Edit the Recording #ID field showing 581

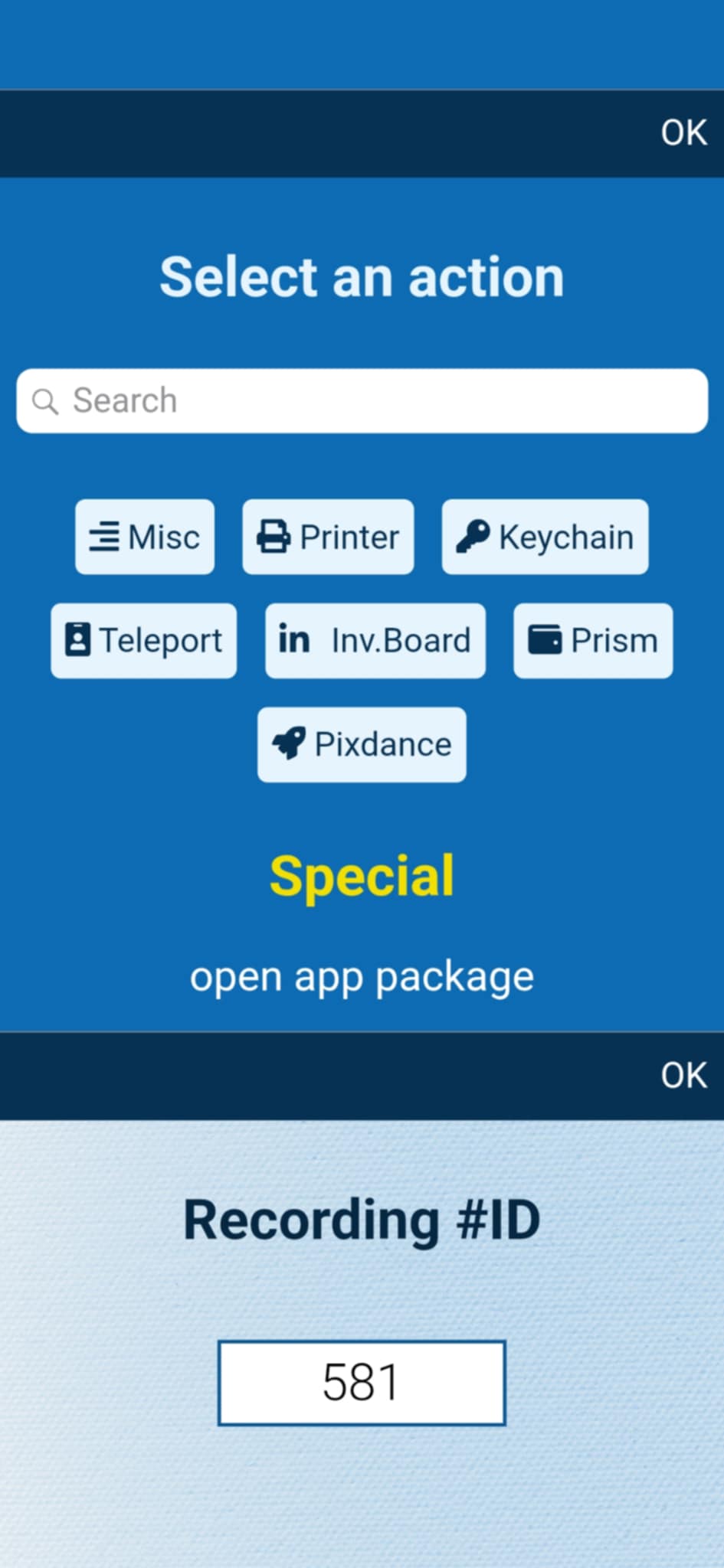click(362, 1383)
